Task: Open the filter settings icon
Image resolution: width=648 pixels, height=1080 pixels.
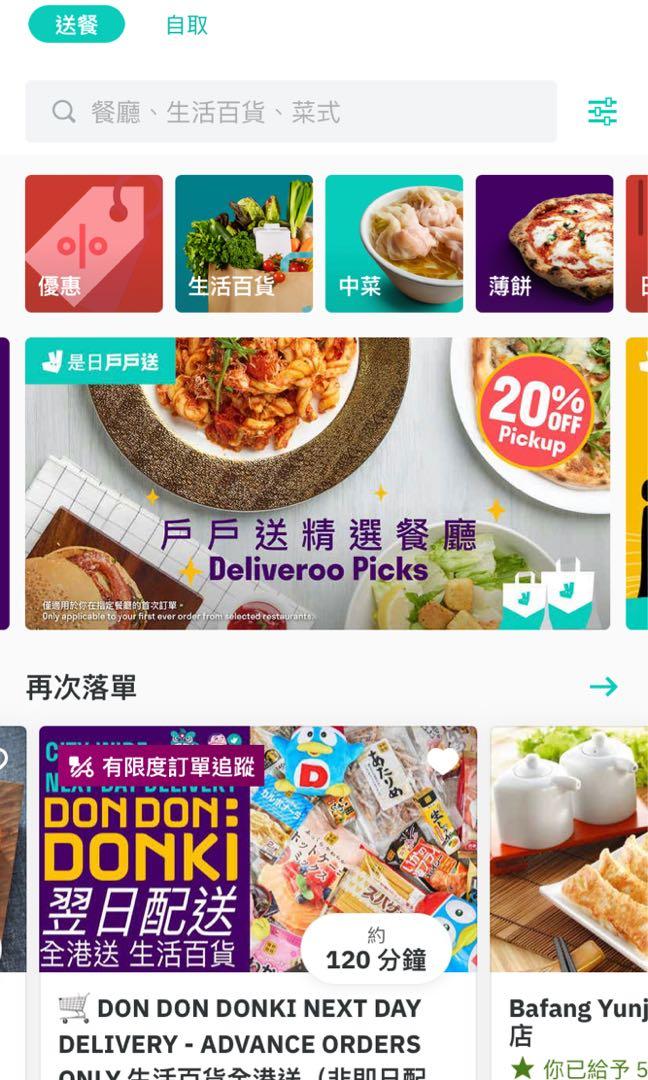Action: coord(602,112)
